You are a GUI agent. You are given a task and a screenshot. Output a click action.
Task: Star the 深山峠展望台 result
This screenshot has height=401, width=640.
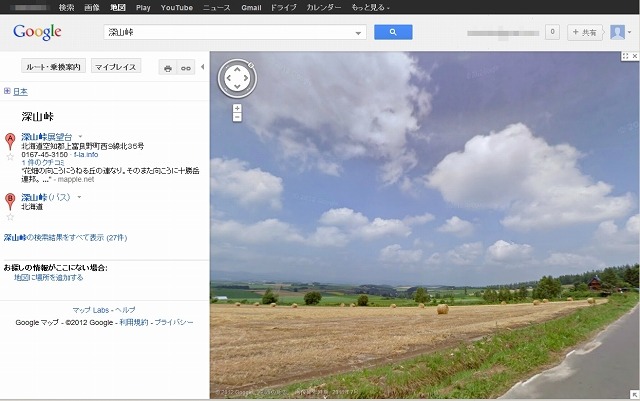[x=11, y=156]
